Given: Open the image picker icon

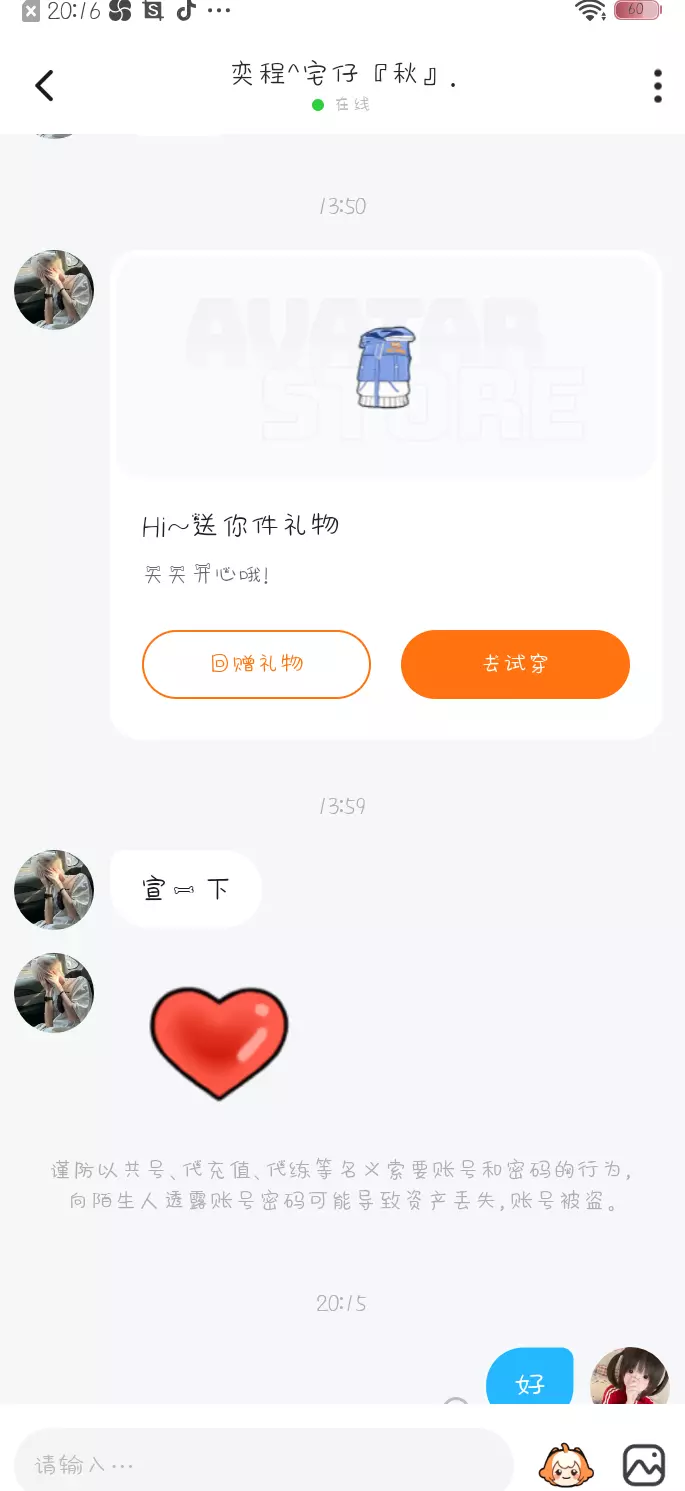Looking at the screenshot, I should tap(643, 1465).
